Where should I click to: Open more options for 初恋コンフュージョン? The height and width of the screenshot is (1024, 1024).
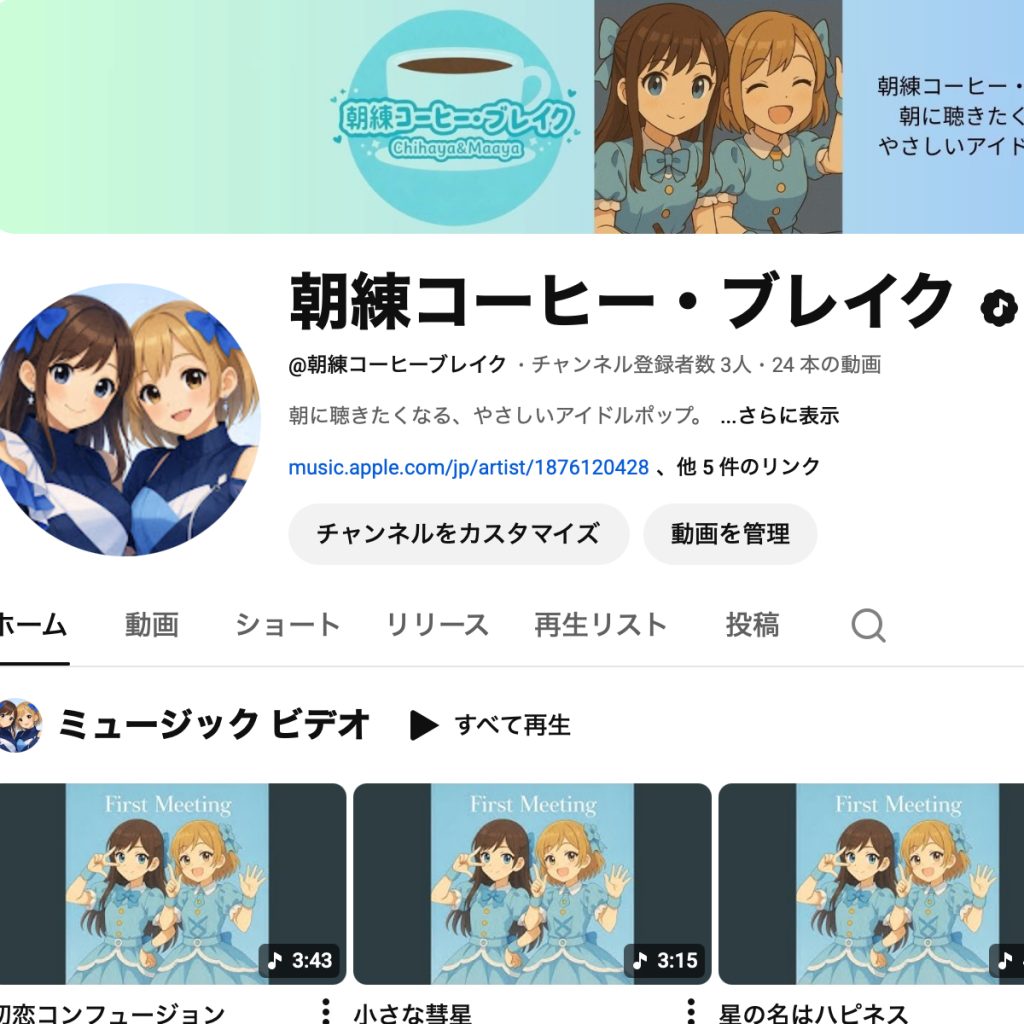tap(324, 1012)
